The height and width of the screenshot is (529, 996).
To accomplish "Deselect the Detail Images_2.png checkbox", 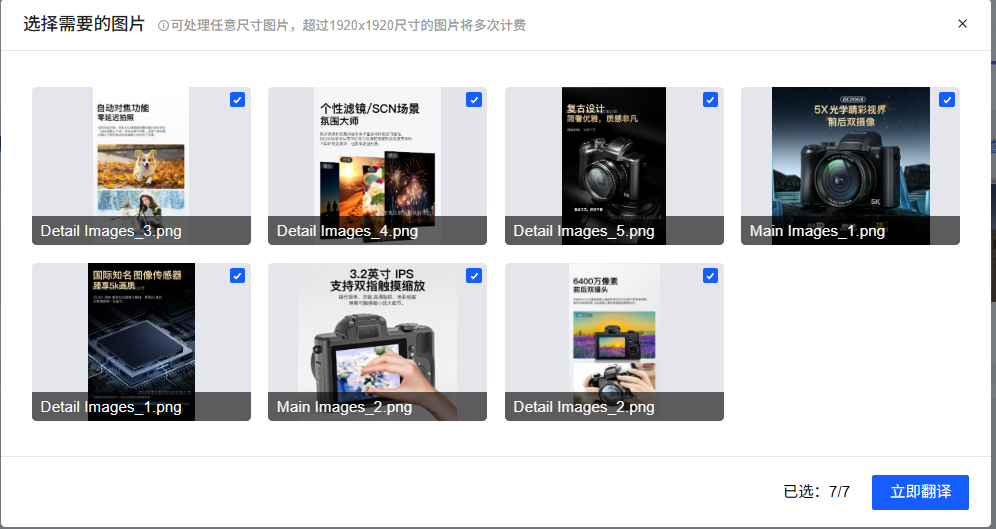I will [710, 276].
